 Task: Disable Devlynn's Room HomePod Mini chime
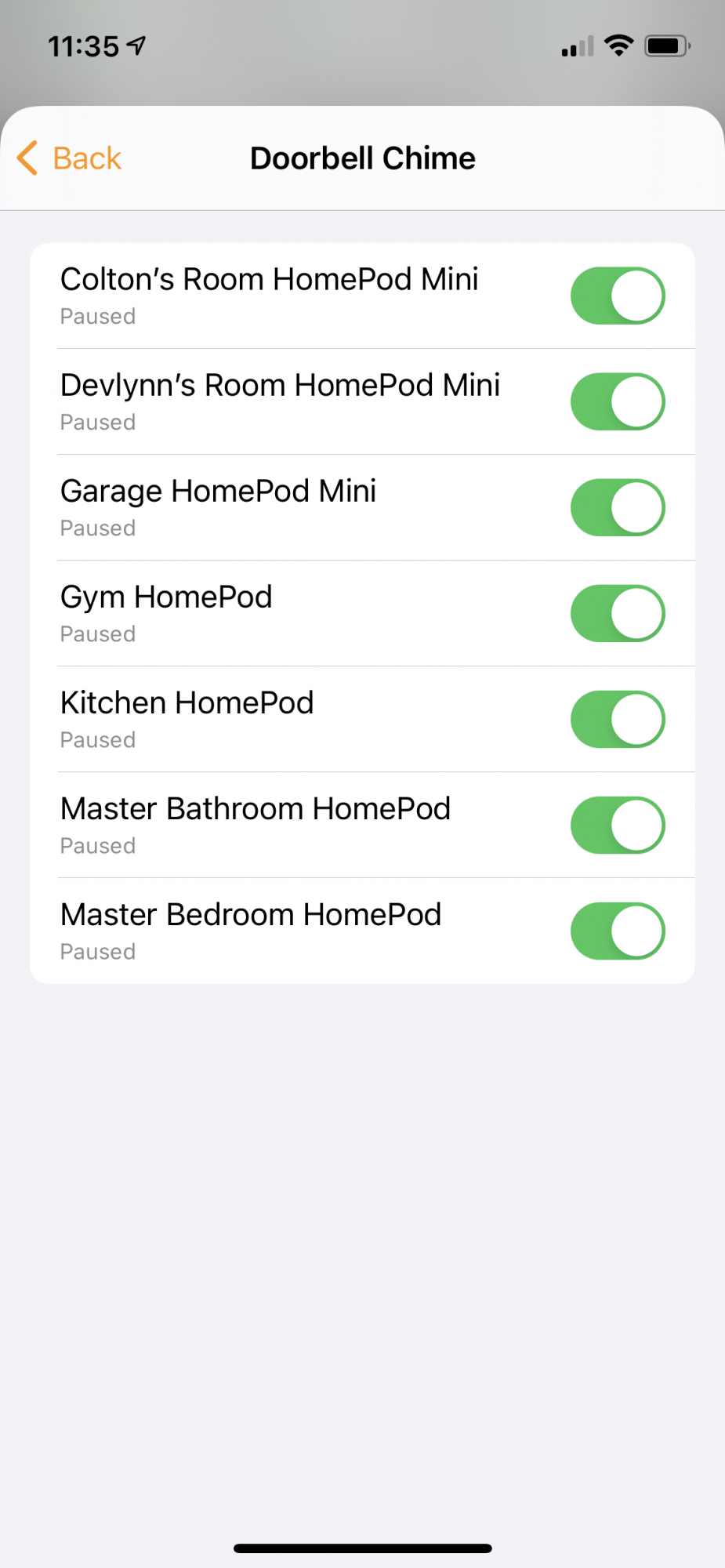[x=618, y=401]
